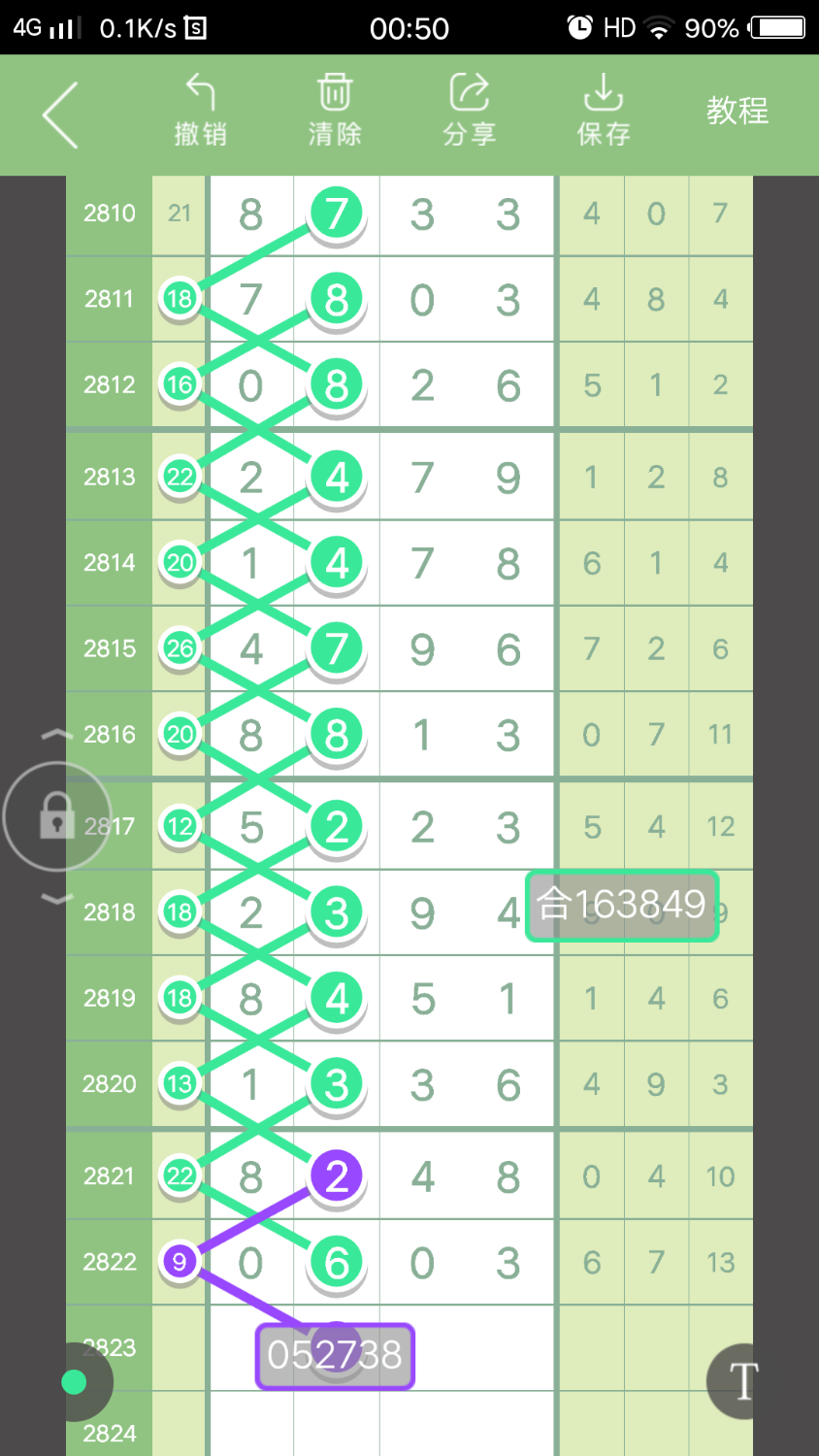Select the annotation reading 合163849
The height and width of the screenshot is (1456, 819).
pyautogui.click(x=622, y=905)
